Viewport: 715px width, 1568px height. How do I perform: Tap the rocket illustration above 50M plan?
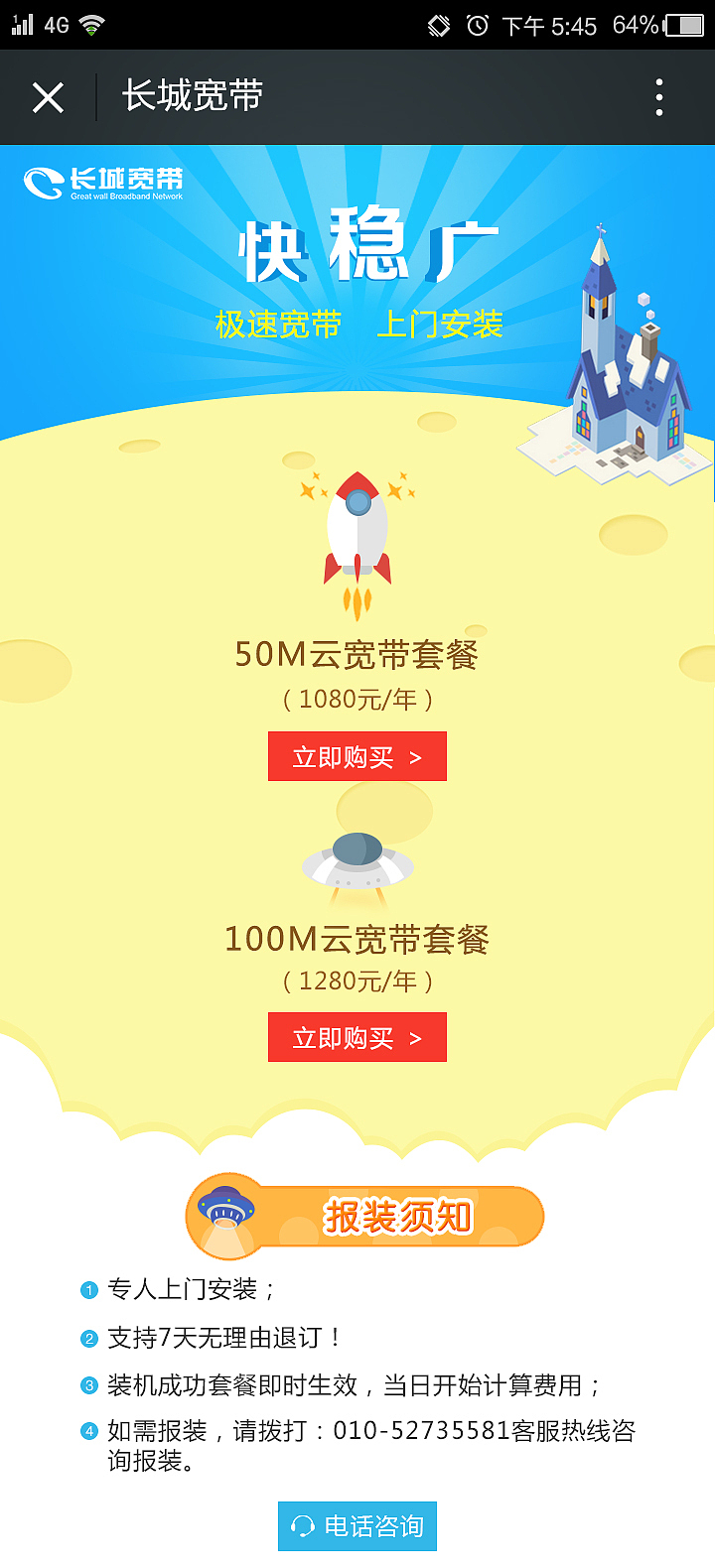click(x=357, y=531)
